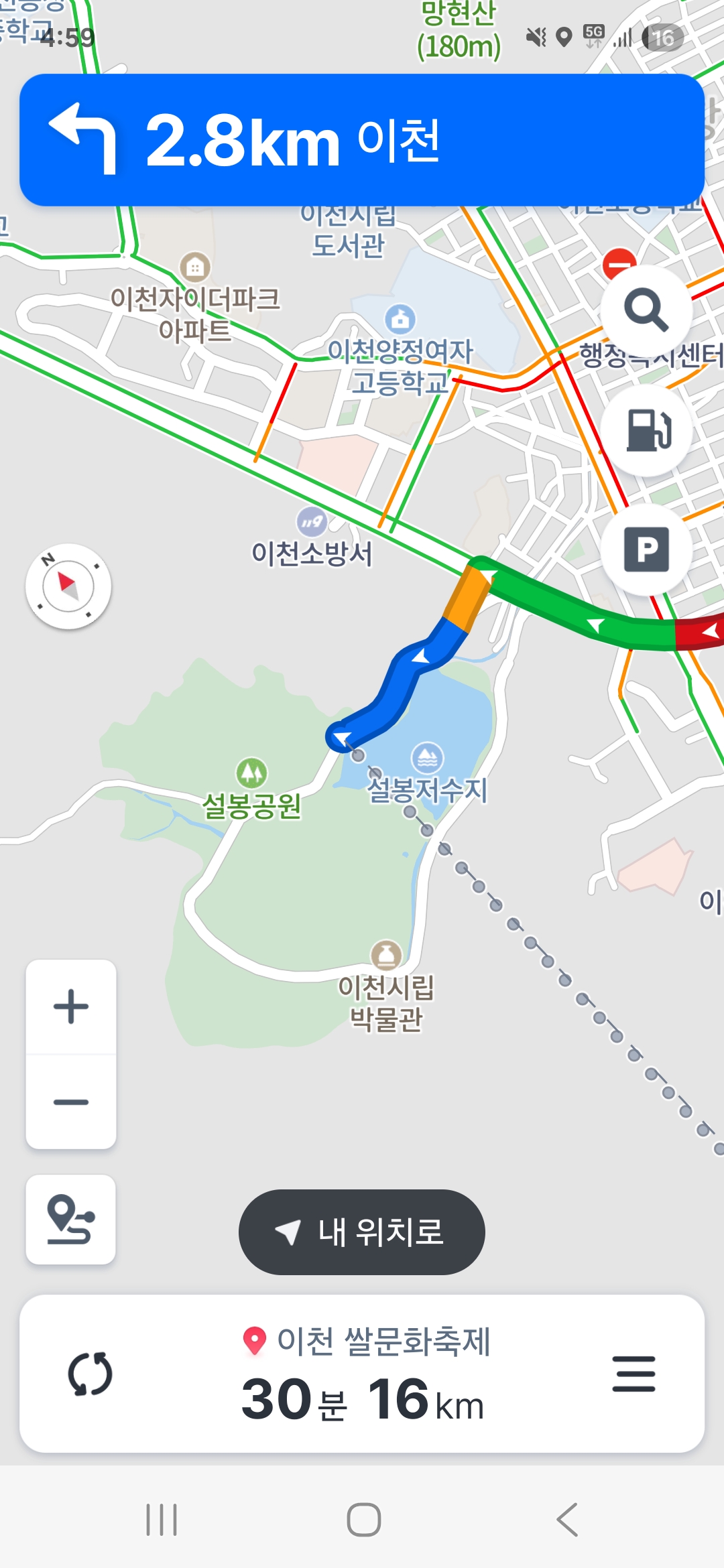Go to the home screen
This screenshot has width=724, height=1568.
[x=363, y=1520]
